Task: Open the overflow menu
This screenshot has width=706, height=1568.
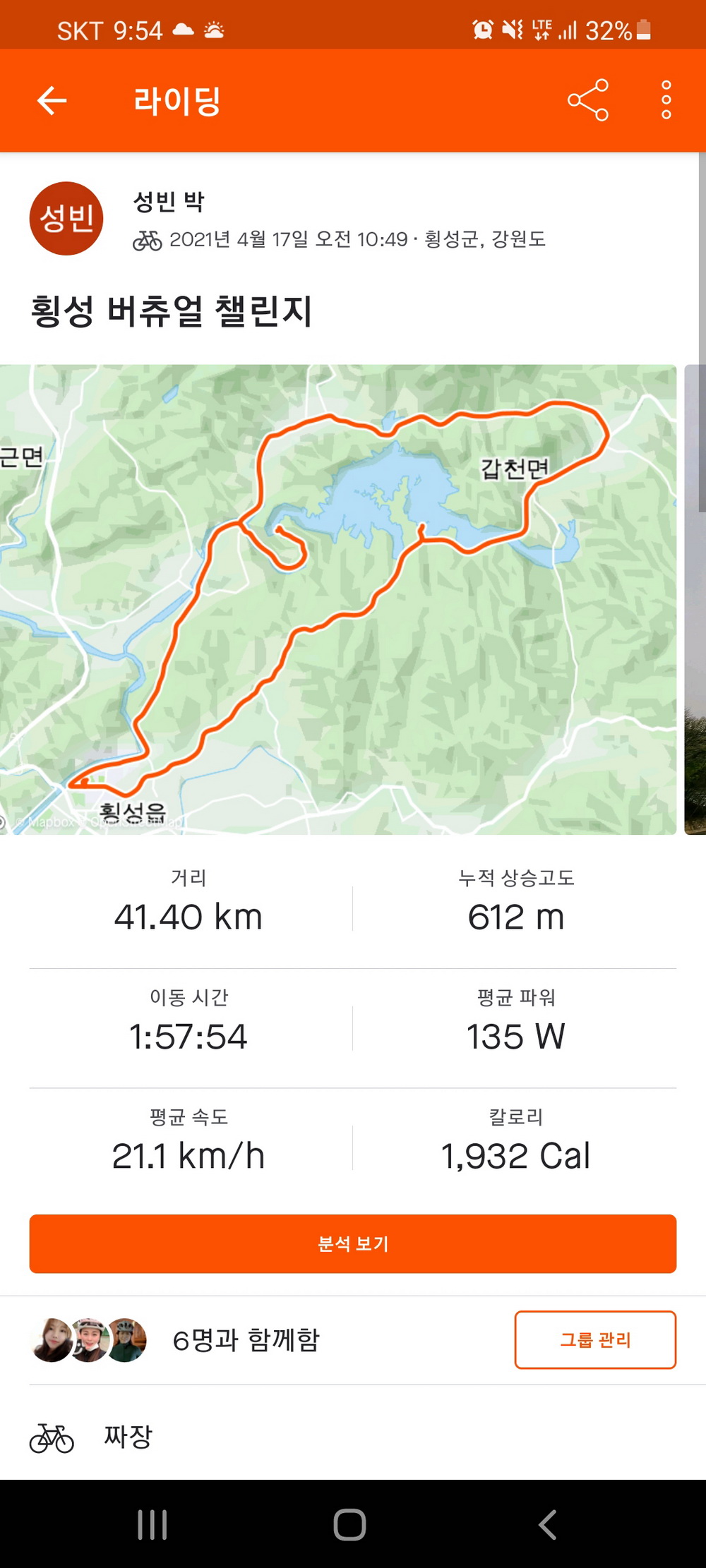Action: pyautogui.click(x=666, y=100)
